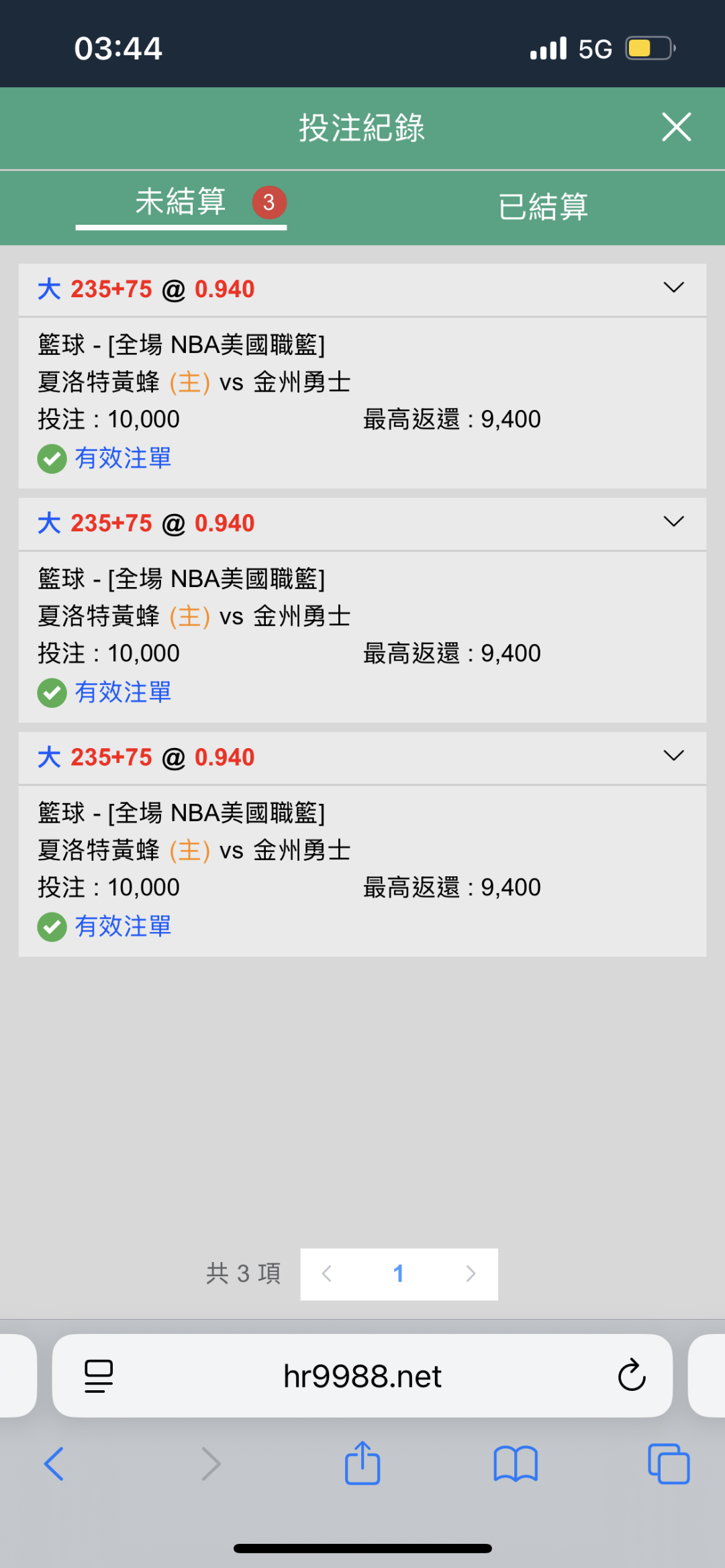Expand the first 大 235+75 bet entry
The height and width of the screenshot is (1568, 725).
tap(673, 288)
